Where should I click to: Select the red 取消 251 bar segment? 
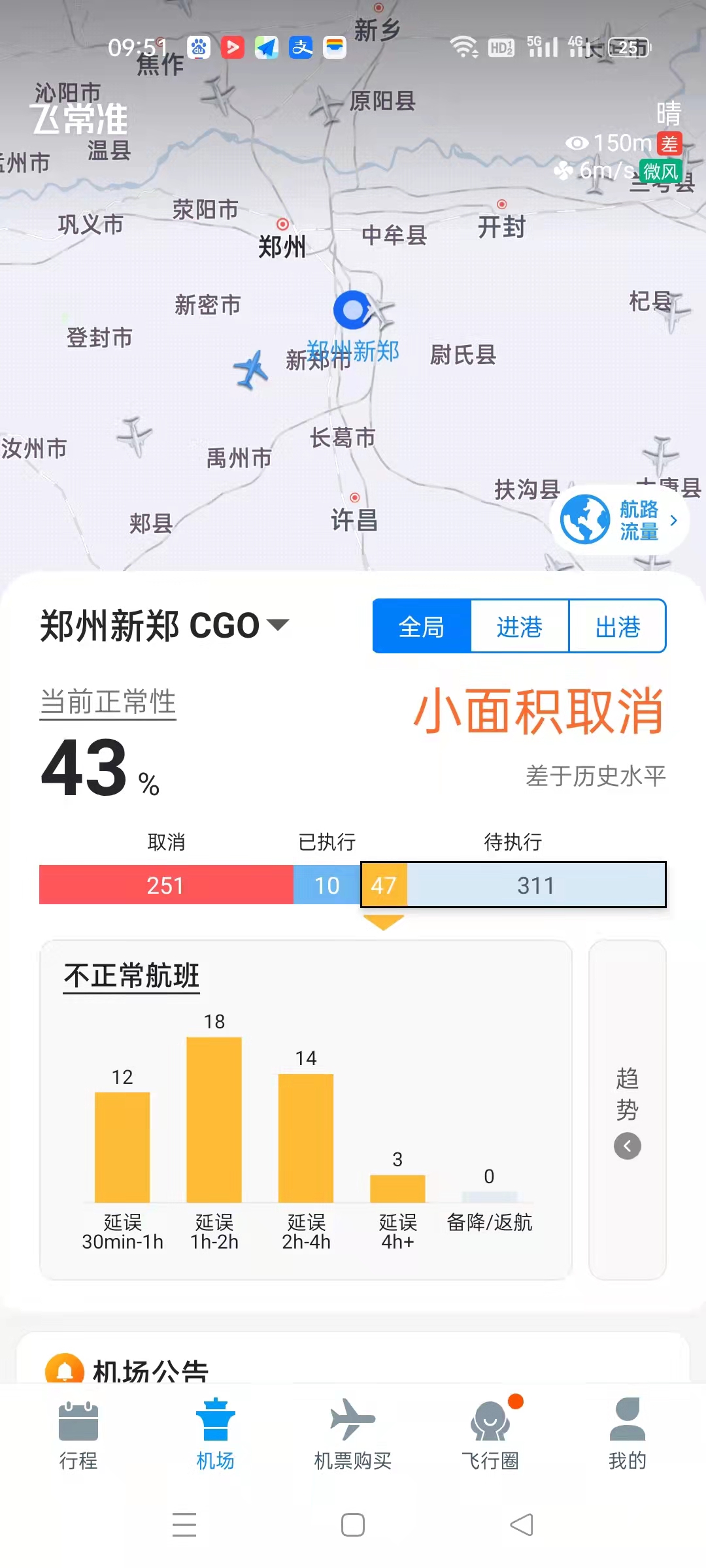click(x=165, y=885)
